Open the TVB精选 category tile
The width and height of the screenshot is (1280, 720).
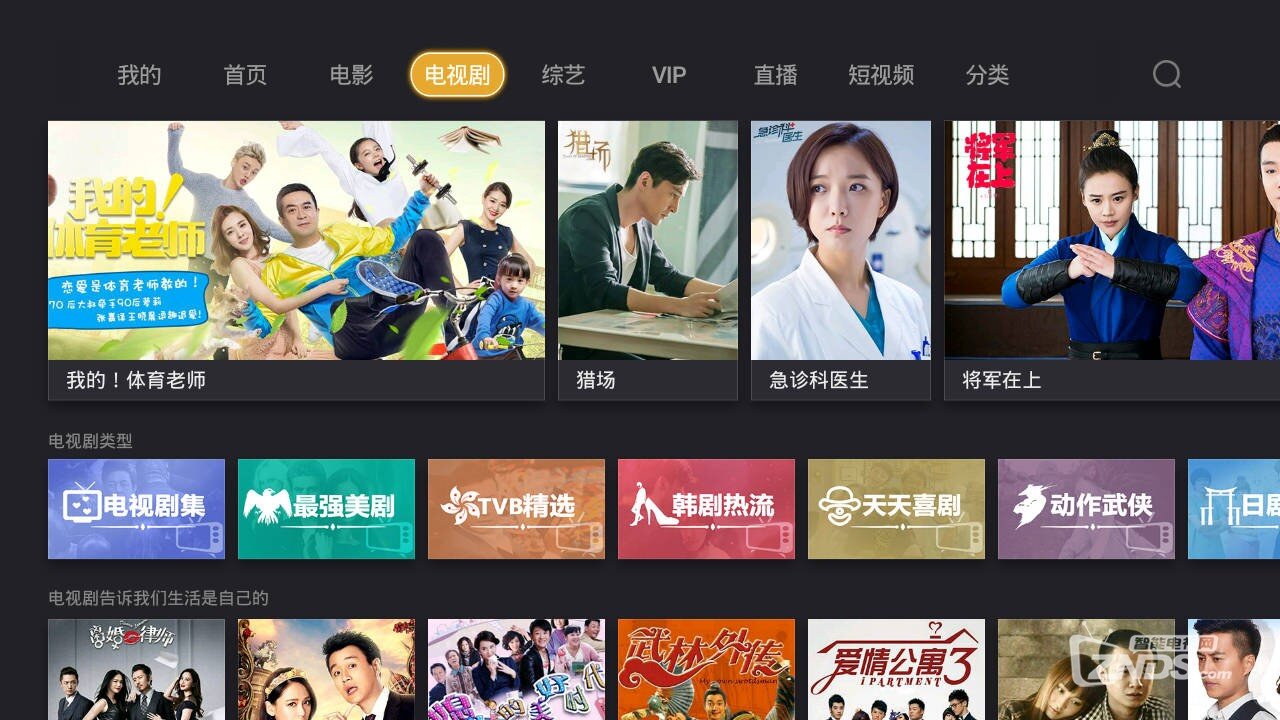[516, 508]
